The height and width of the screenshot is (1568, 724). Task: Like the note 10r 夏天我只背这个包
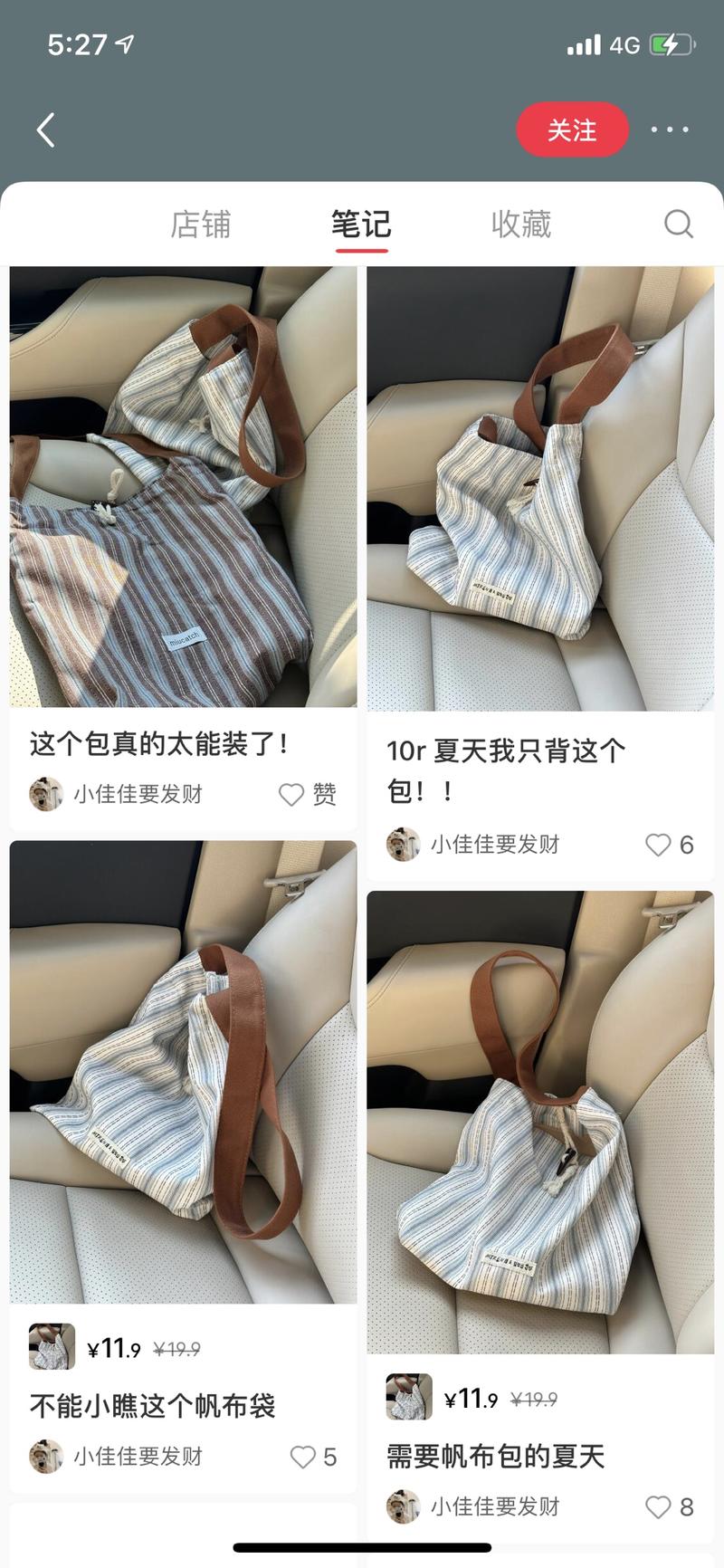(x=658, y=846)
